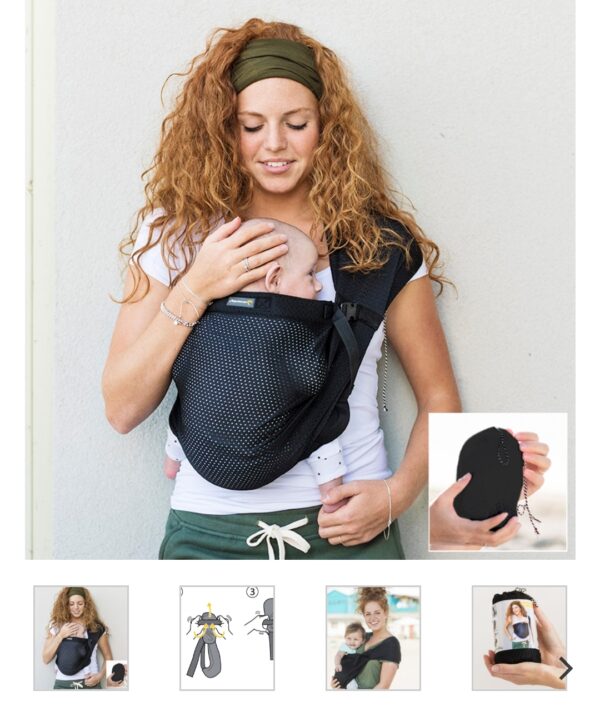Open the instruction diagram thumbnail
This screenshot has height=716, width=600.
(x=227, y=637)
